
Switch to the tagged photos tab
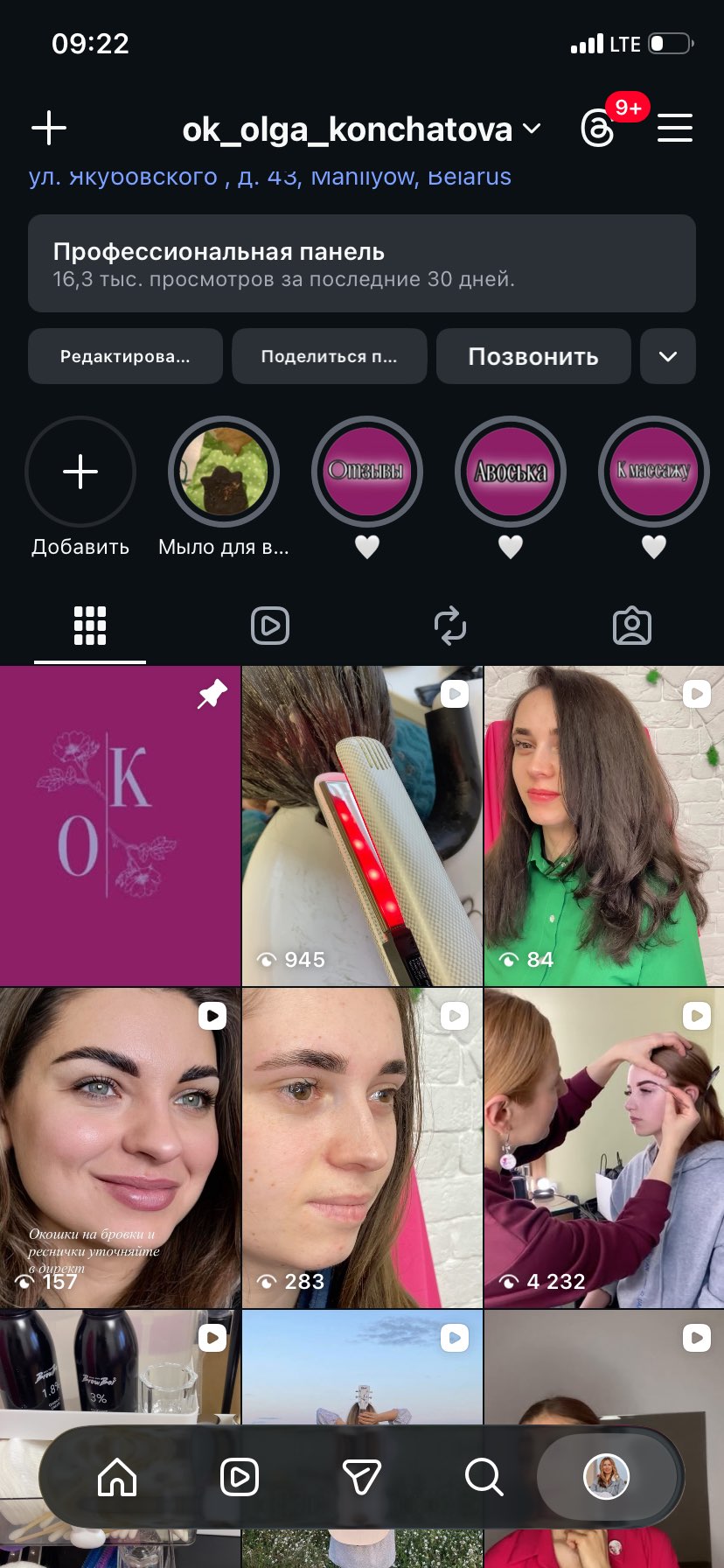631,626
